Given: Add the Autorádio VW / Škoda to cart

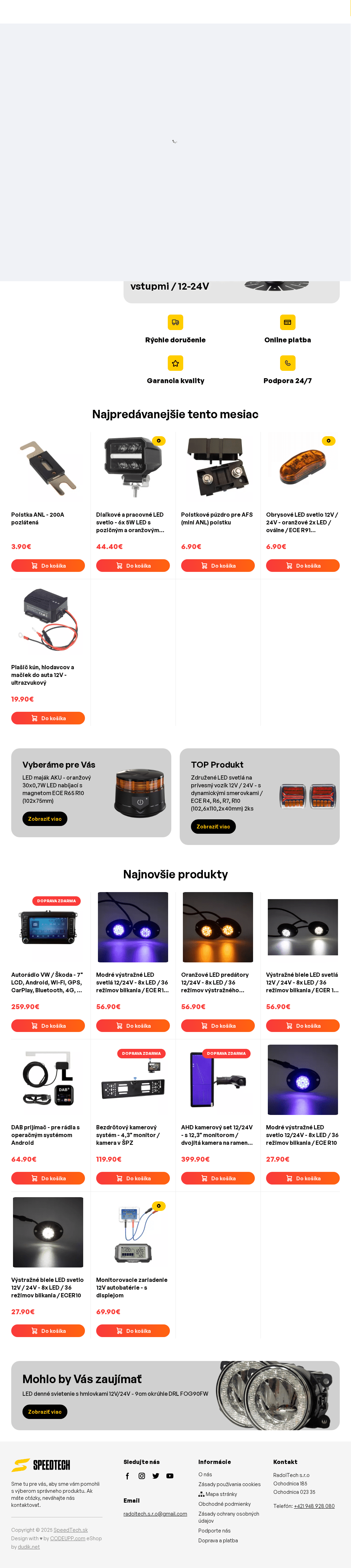Looking at the screenshot, I should (48, 1026).
